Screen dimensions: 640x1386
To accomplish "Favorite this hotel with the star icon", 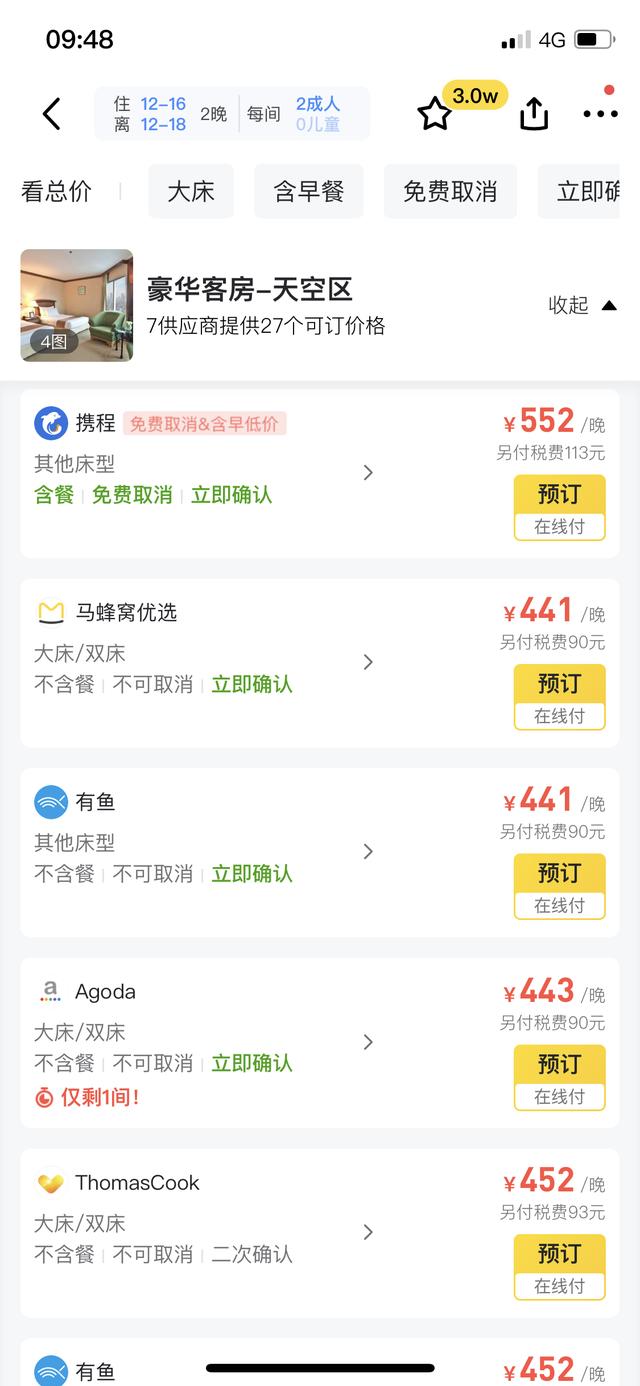I will tap(434, 115).
